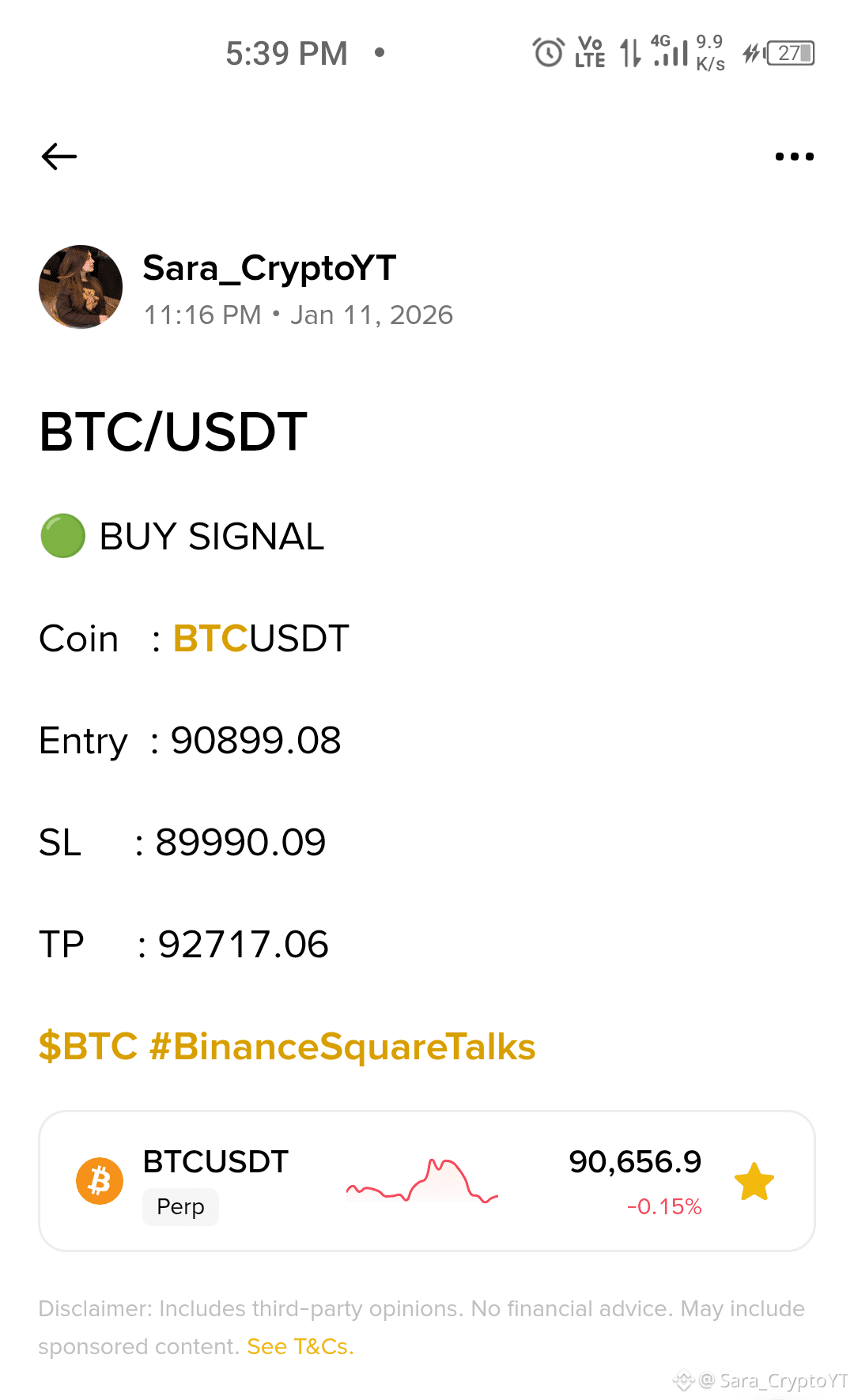The height and width of the screenshot is (1400, 854).
Task: Open the $BTC cashtag
Action: pos(88,1047)
